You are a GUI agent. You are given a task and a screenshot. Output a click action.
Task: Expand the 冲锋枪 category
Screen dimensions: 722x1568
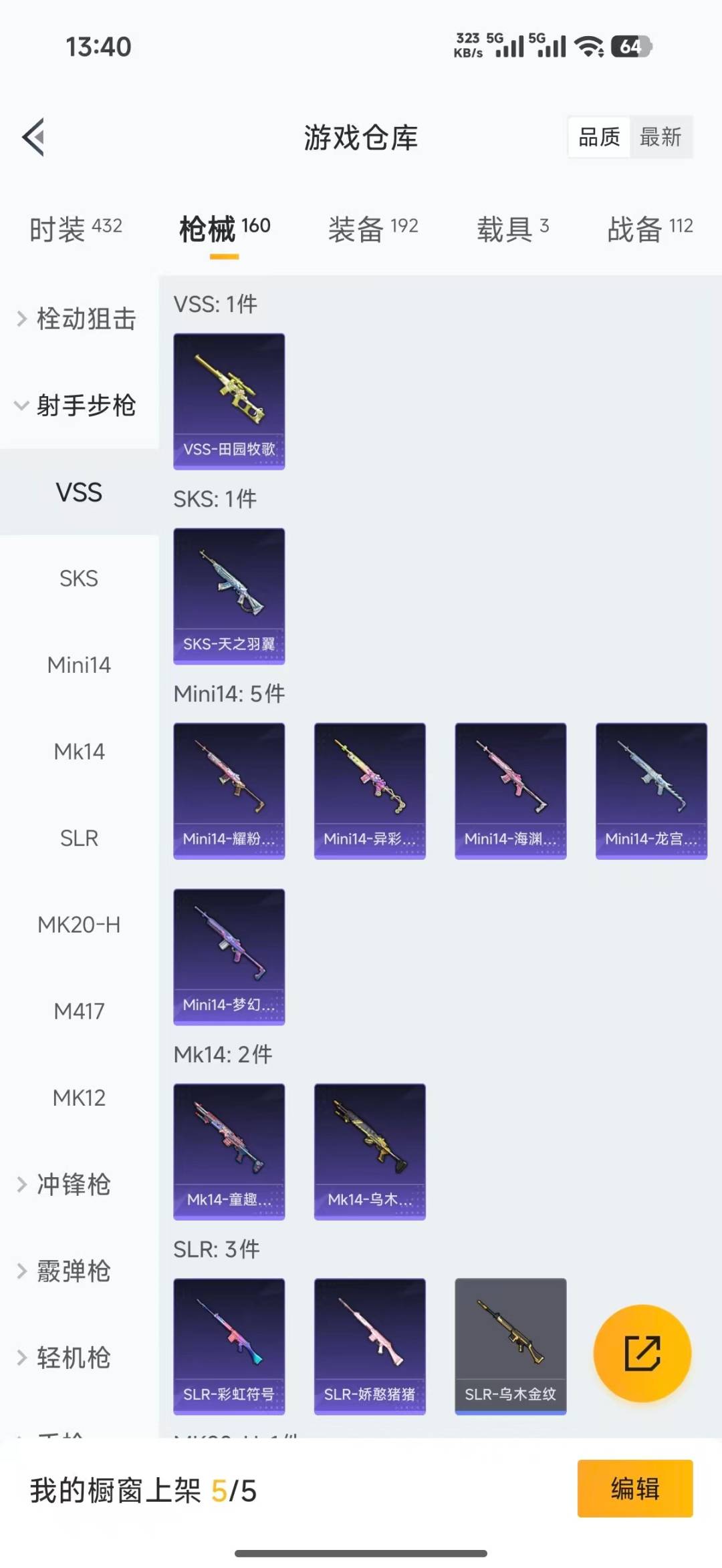(x=74, y=1185)
